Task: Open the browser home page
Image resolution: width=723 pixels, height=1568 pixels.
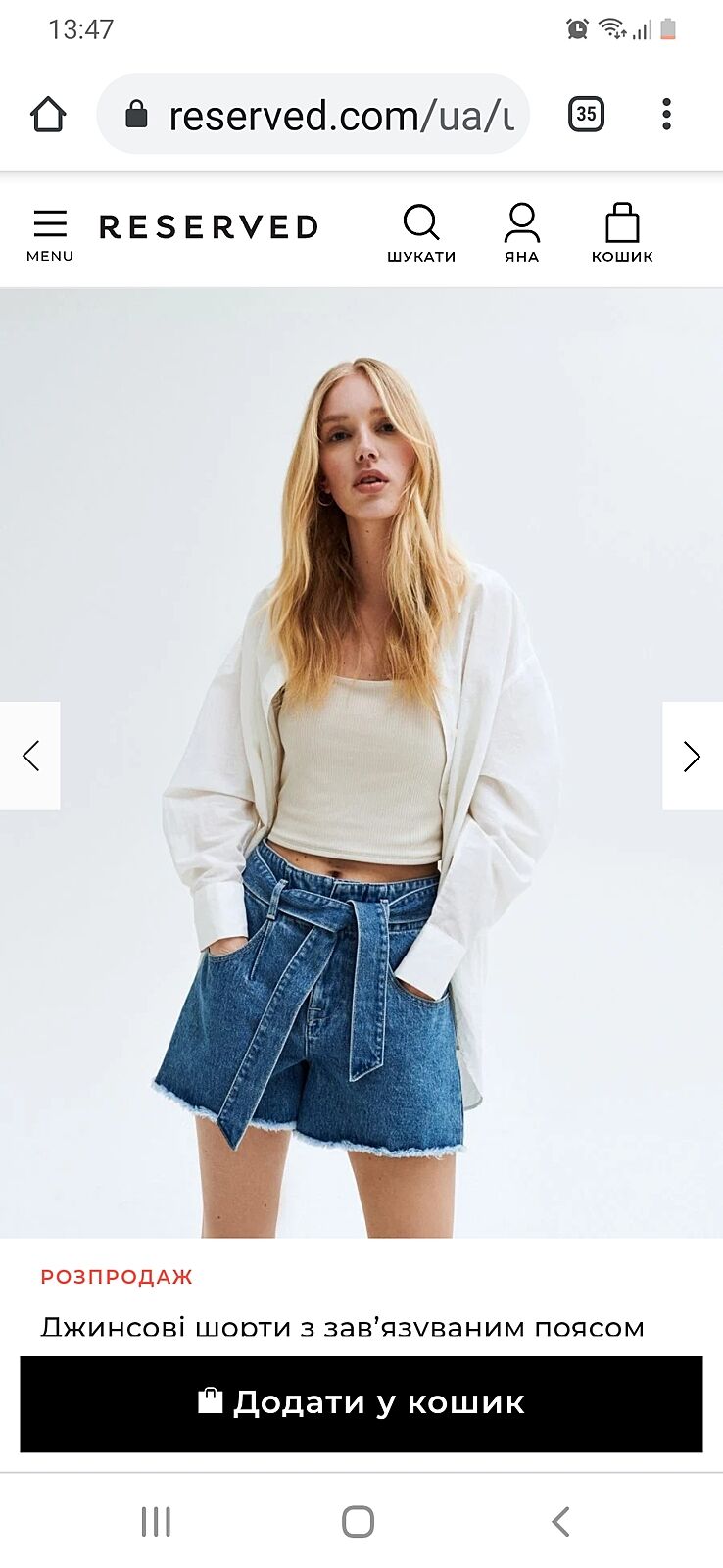Action: (x=48, y=115)
